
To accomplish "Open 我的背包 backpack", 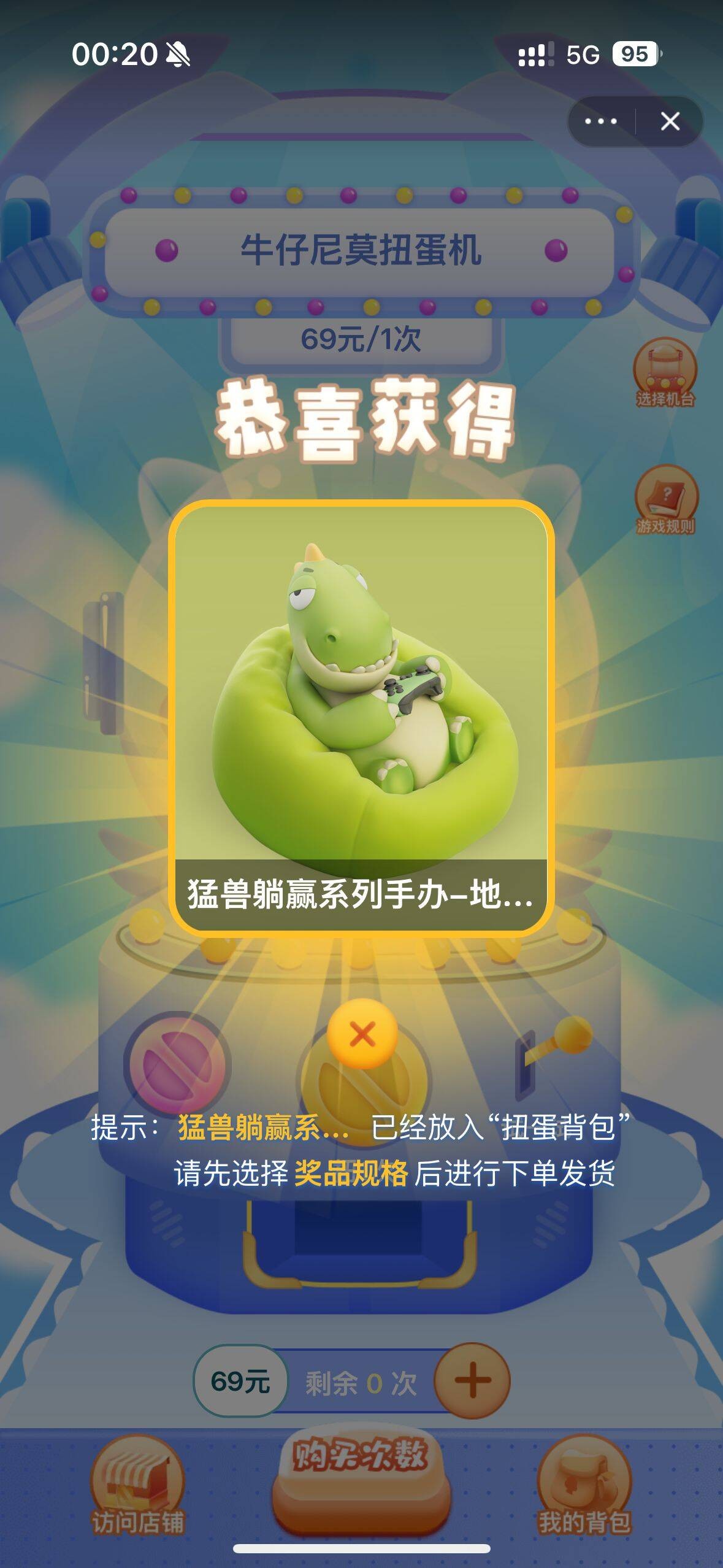I will click(x=584, y=1485).
